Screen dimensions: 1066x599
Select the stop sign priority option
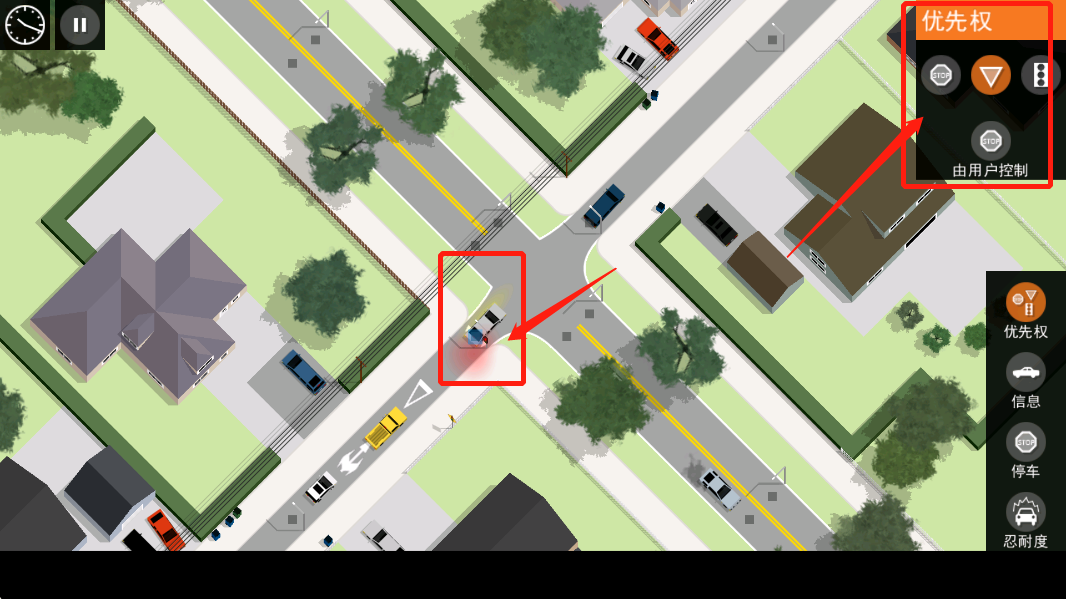click(x=940, y=75)
